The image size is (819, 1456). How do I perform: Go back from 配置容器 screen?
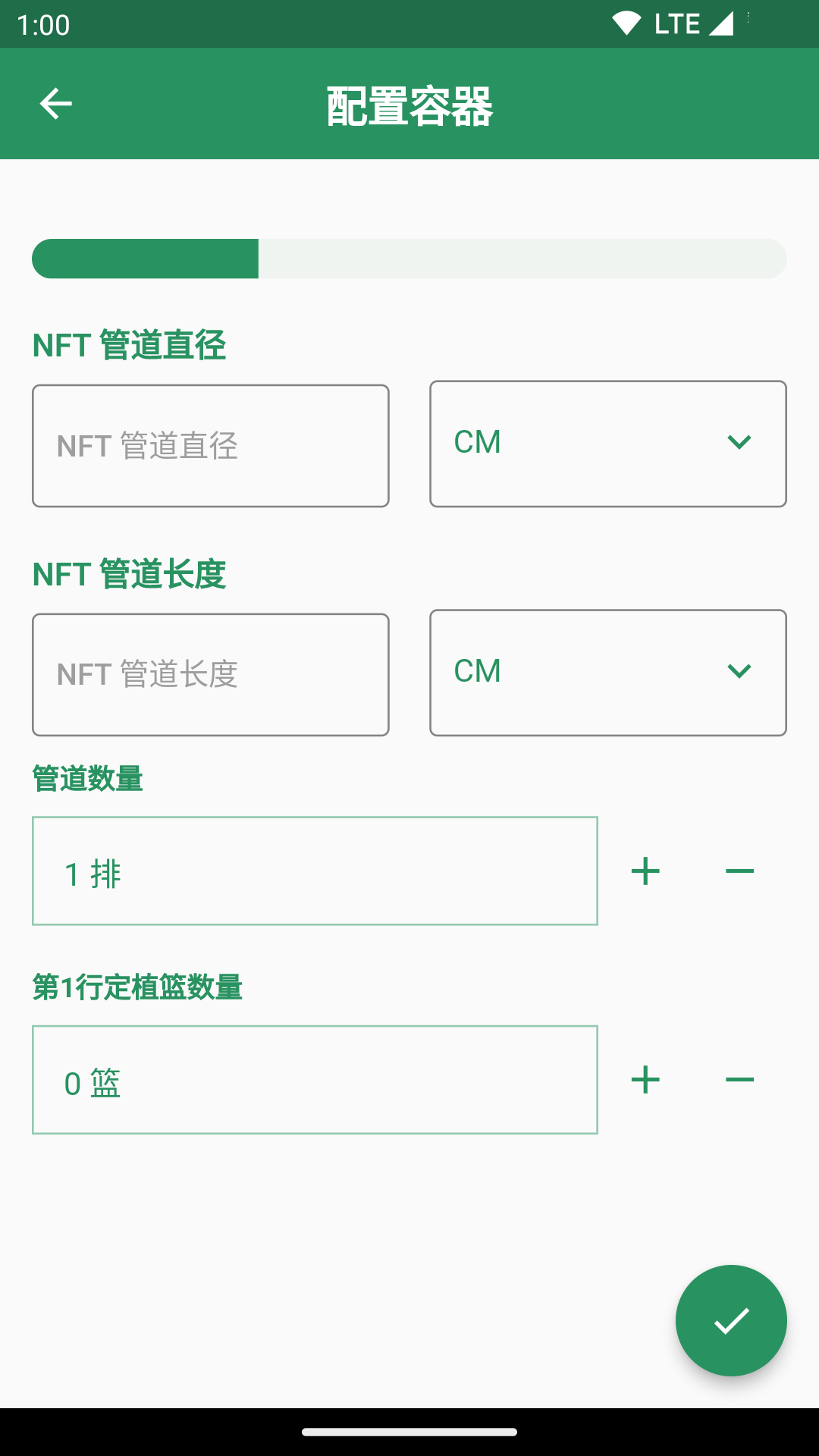(x=55, y=104)
